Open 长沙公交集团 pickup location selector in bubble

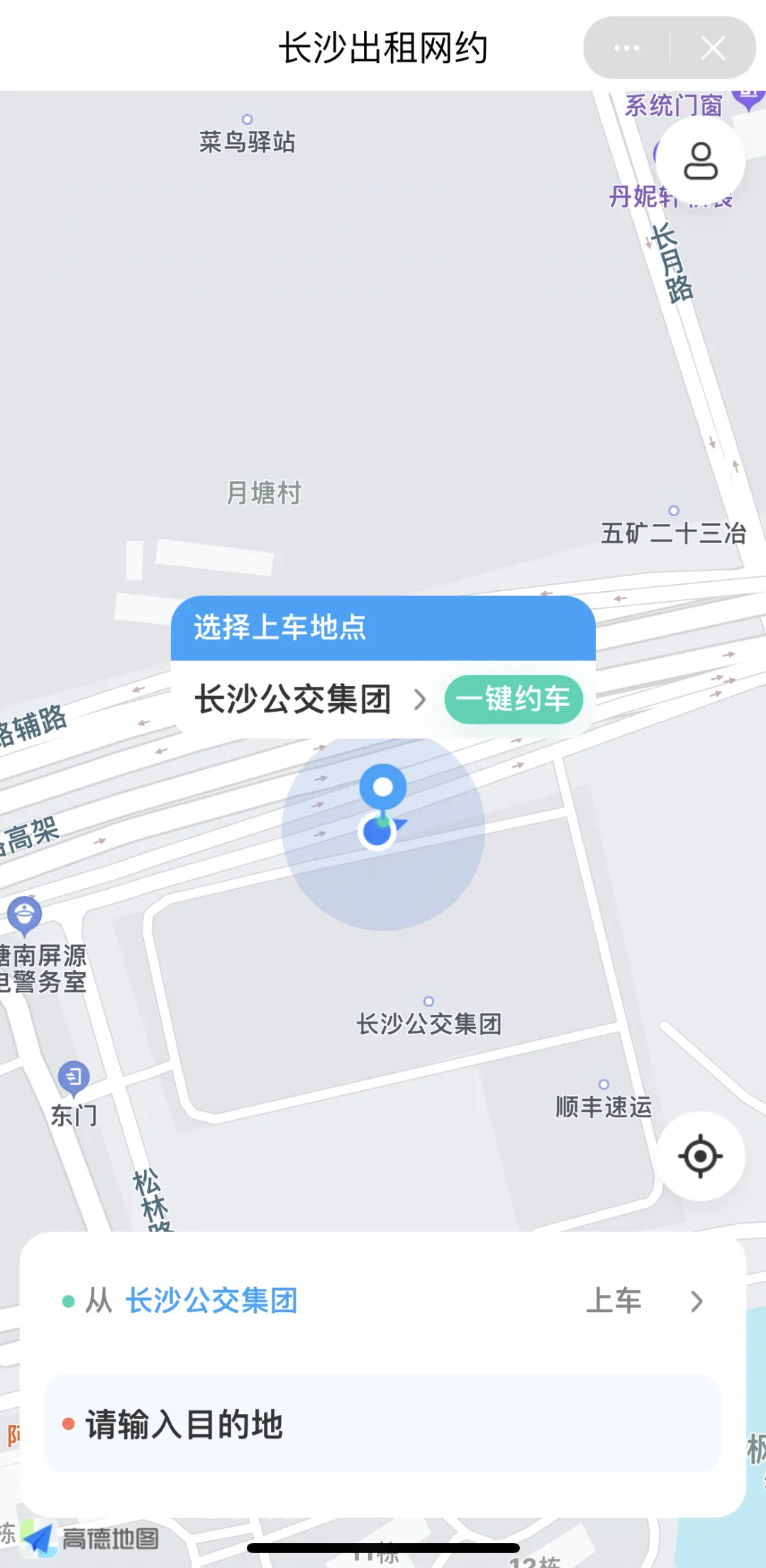pyautogui.click(x=310, y=699)
